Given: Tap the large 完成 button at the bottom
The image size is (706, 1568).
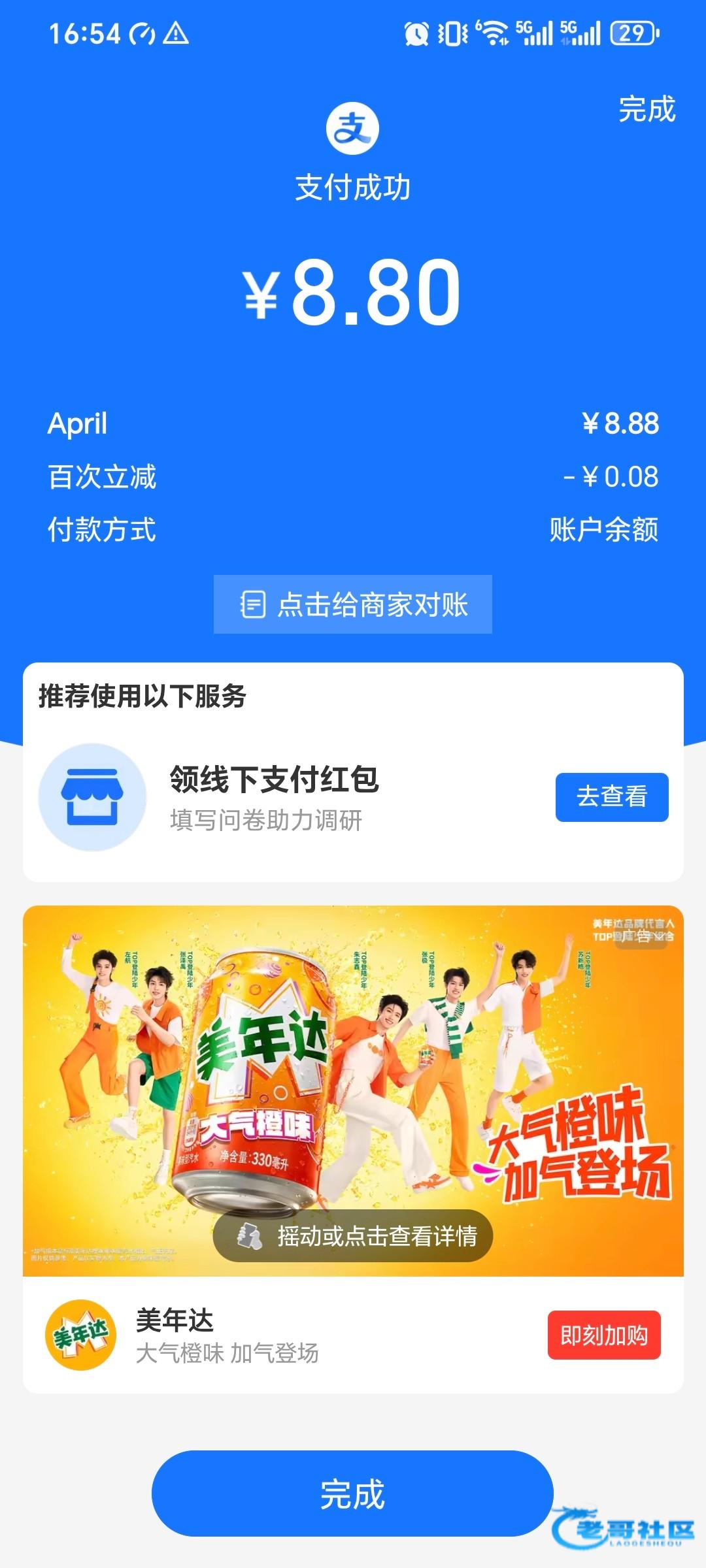Looking at the screenshot, I should coord(353,1494).
